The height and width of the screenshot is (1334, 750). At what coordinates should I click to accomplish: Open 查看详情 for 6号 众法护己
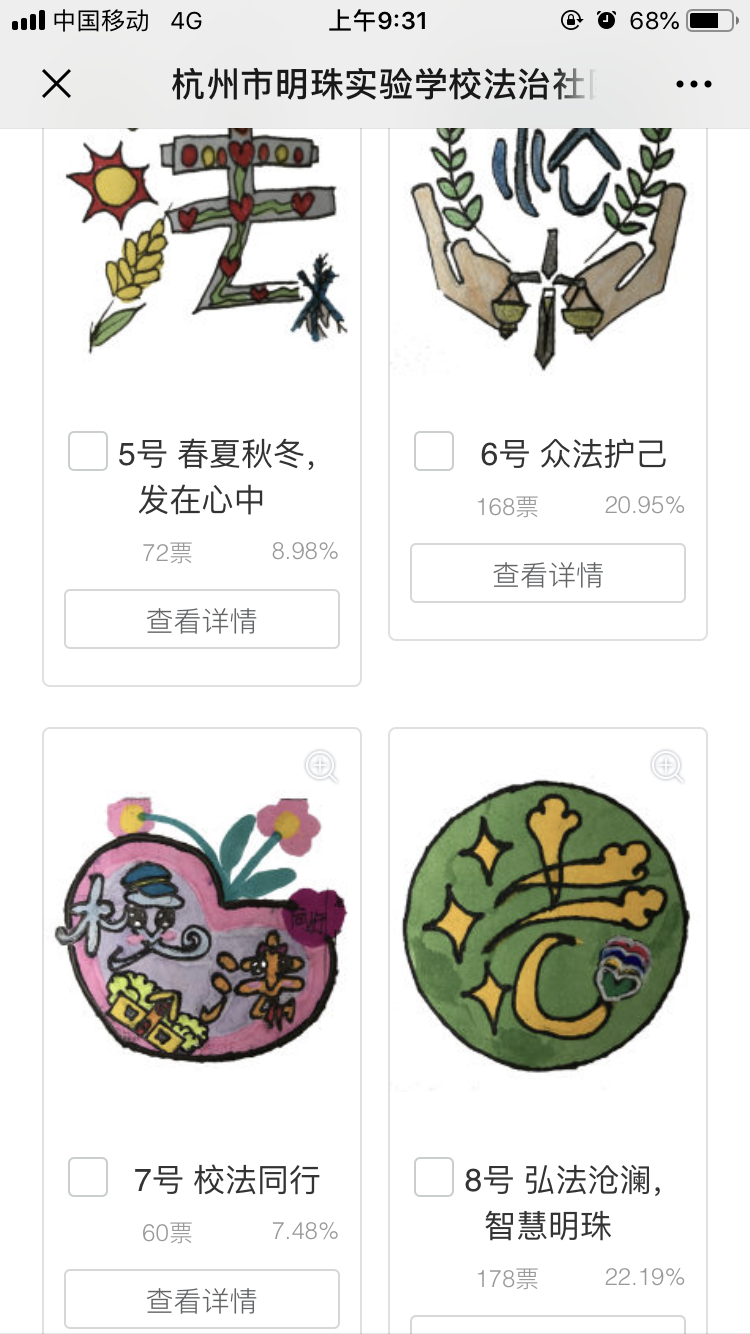click(548, 574)
